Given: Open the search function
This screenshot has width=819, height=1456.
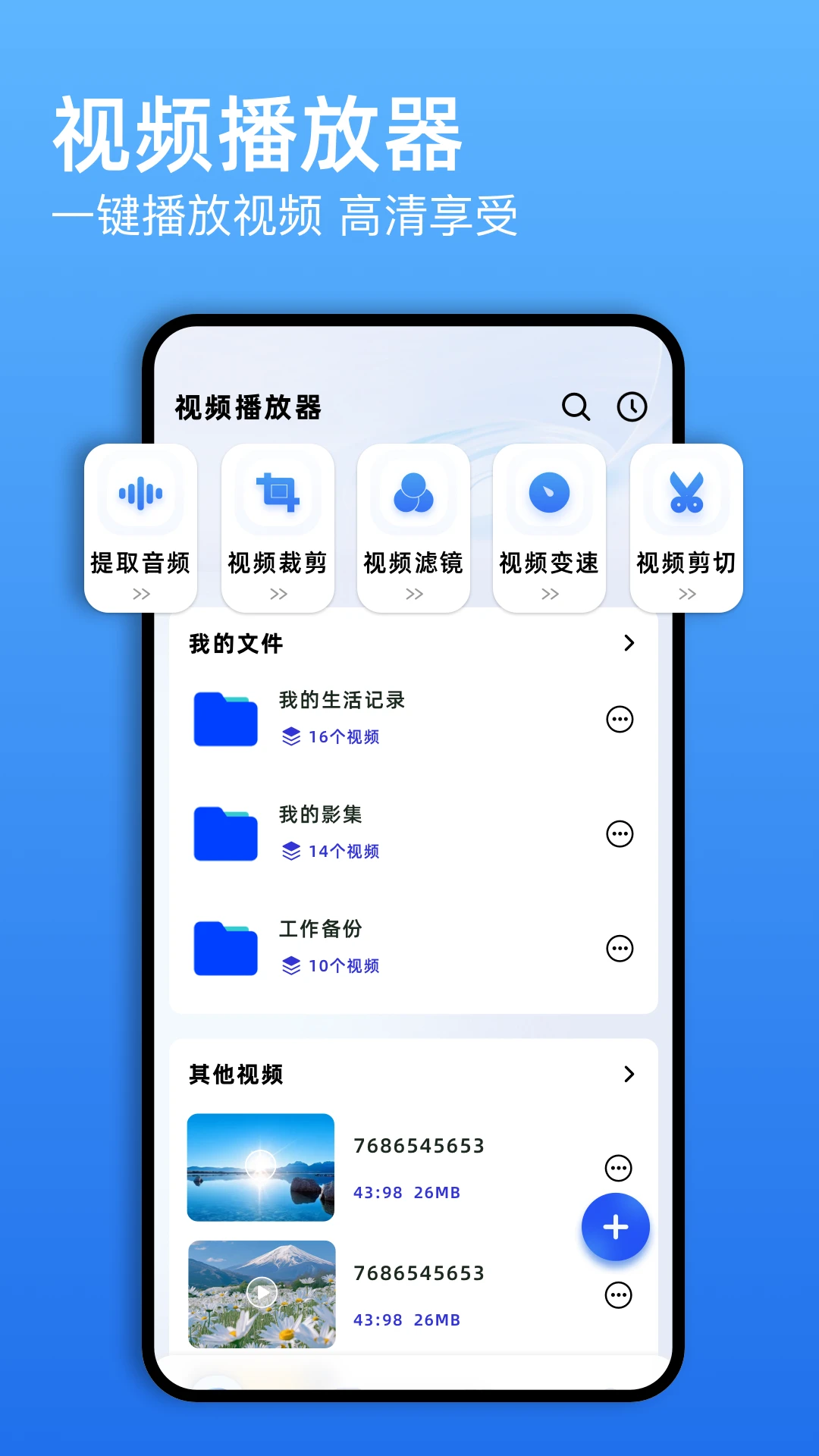Looking at the screenshot, I should point(576,407).
